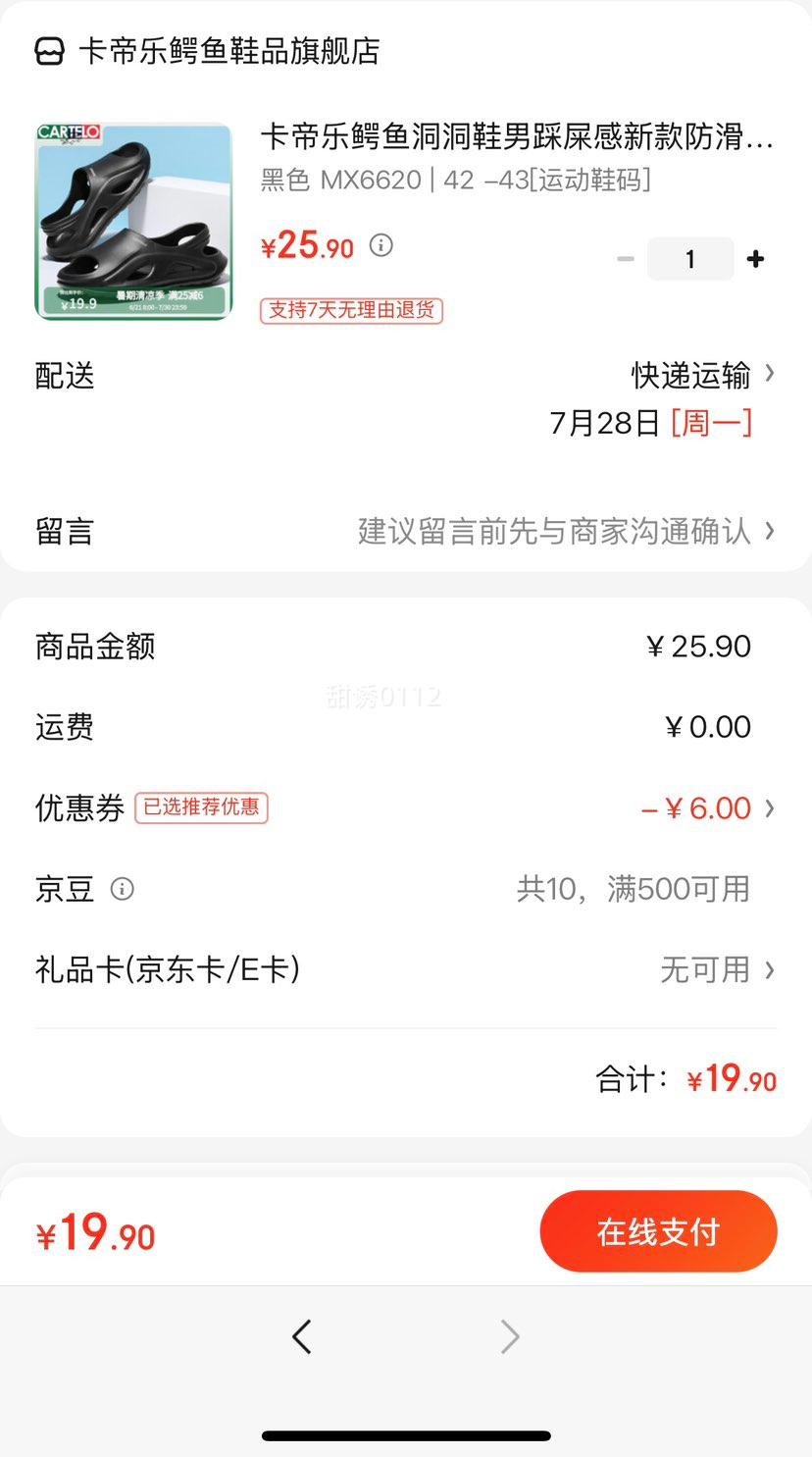Go back using the browser back arrow
The width and height of the screenshot is (812, 1457).
302,1336
